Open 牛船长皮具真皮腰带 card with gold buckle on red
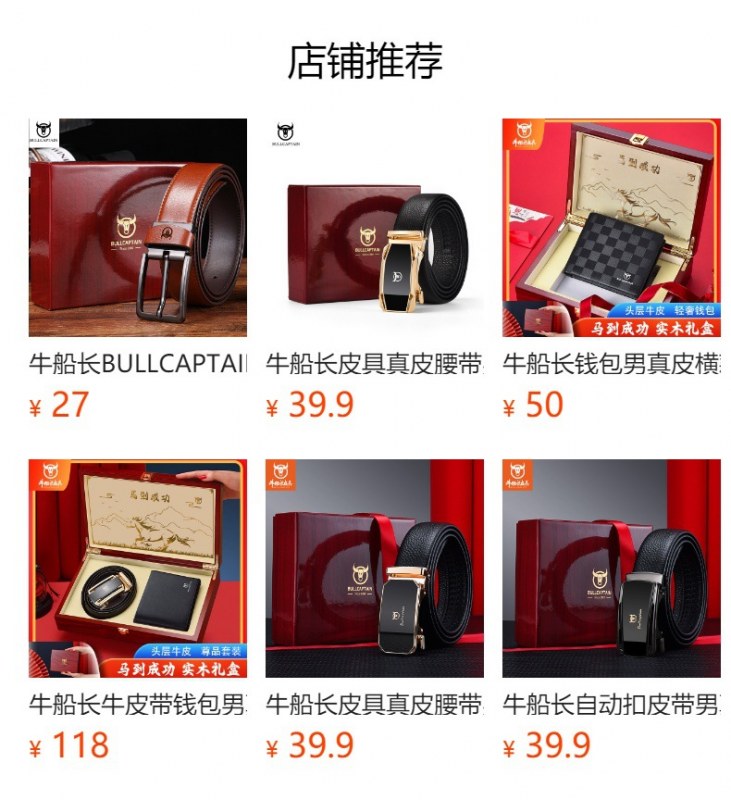This screenshot has height=800, width=731. (x=374, y=569)
